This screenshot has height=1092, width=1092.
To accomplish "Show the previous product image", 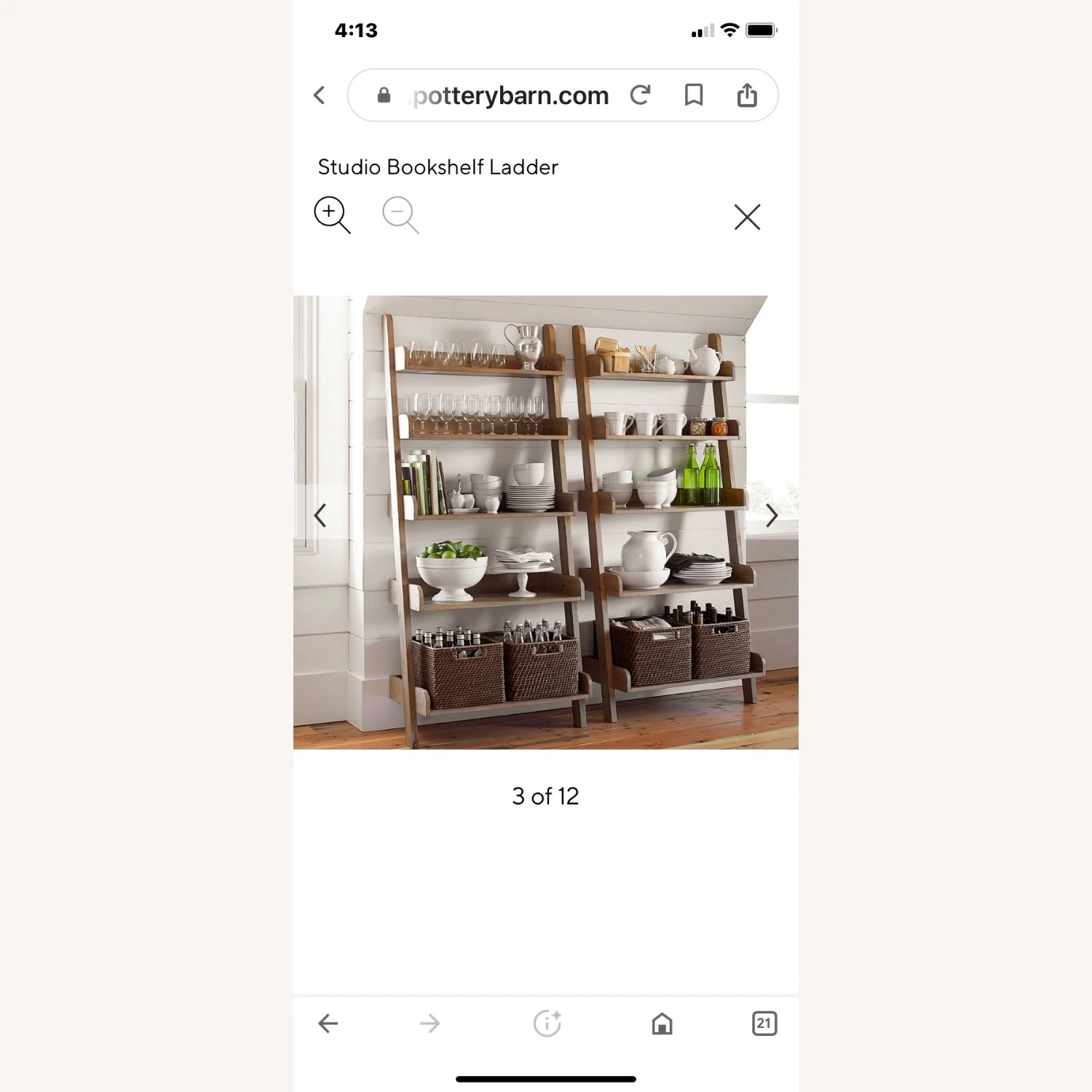I will pos(320,515).
